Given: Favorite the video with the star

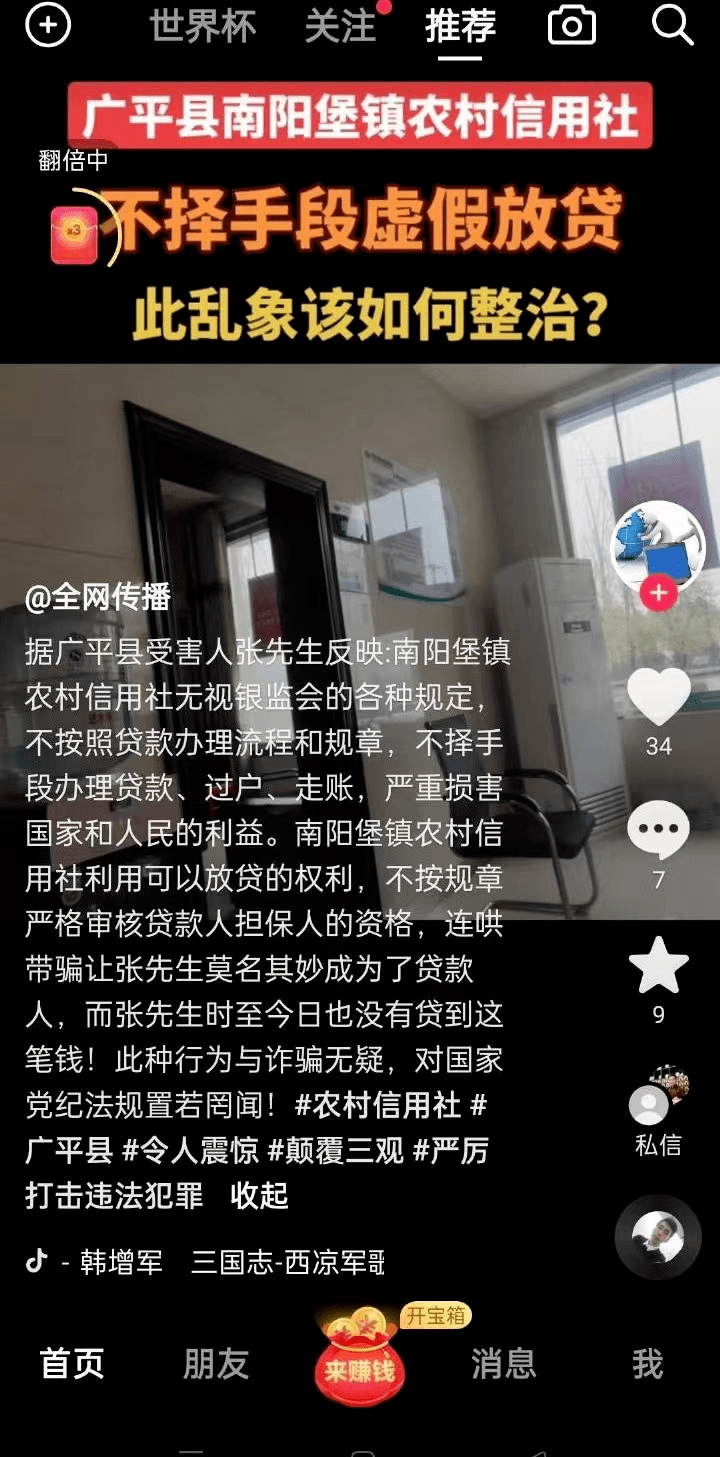Looking at the screenshot, I should pyautogui.click(x=658, y=966).
